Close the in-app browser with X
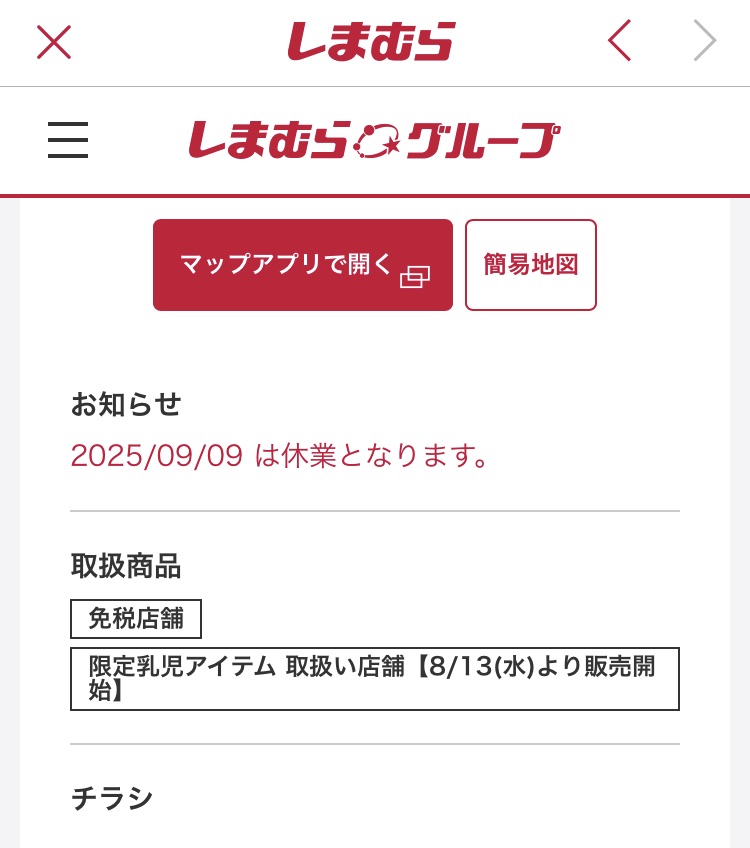 [x=54, y=42]
